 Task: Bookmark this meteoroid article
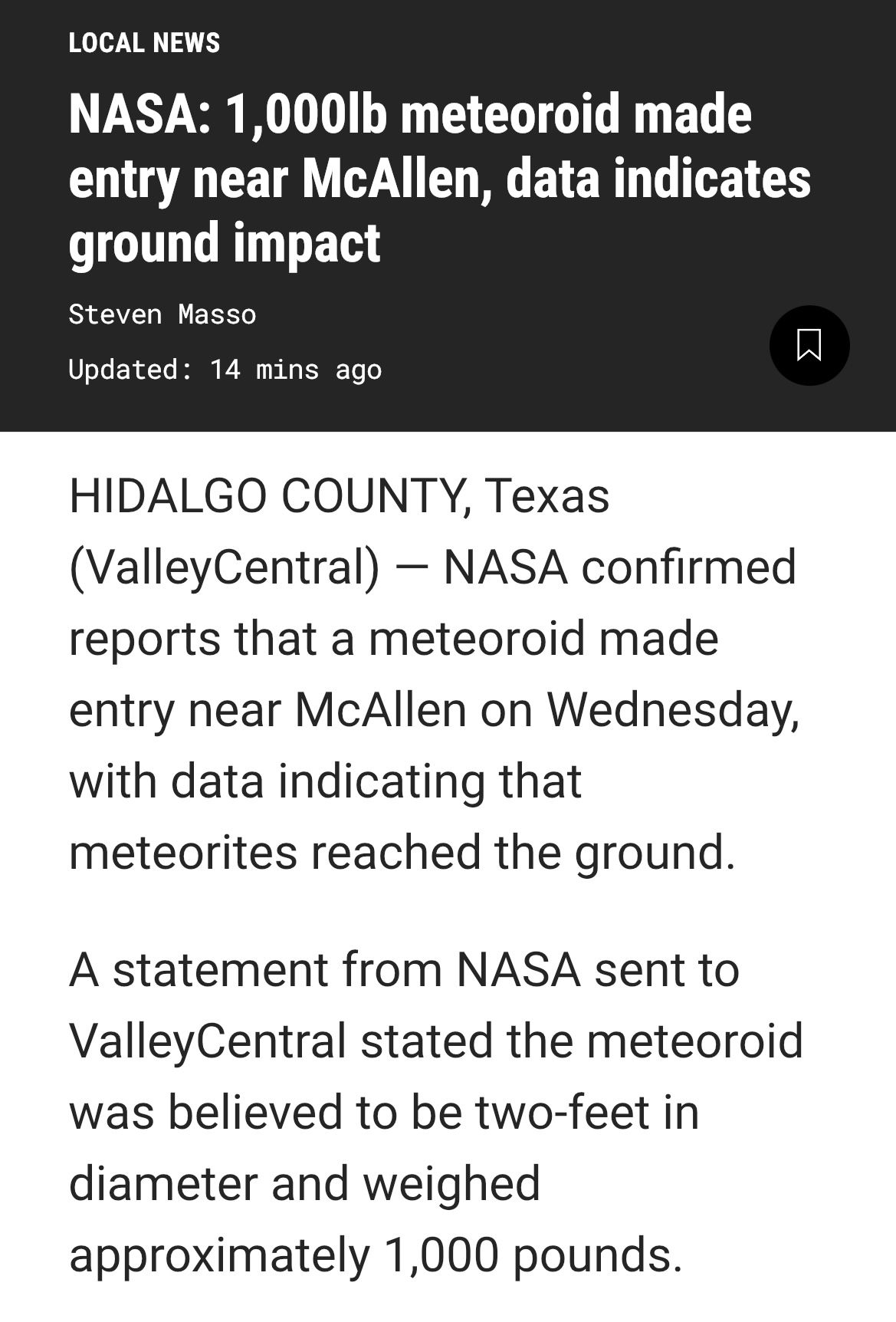pos(809,345)
